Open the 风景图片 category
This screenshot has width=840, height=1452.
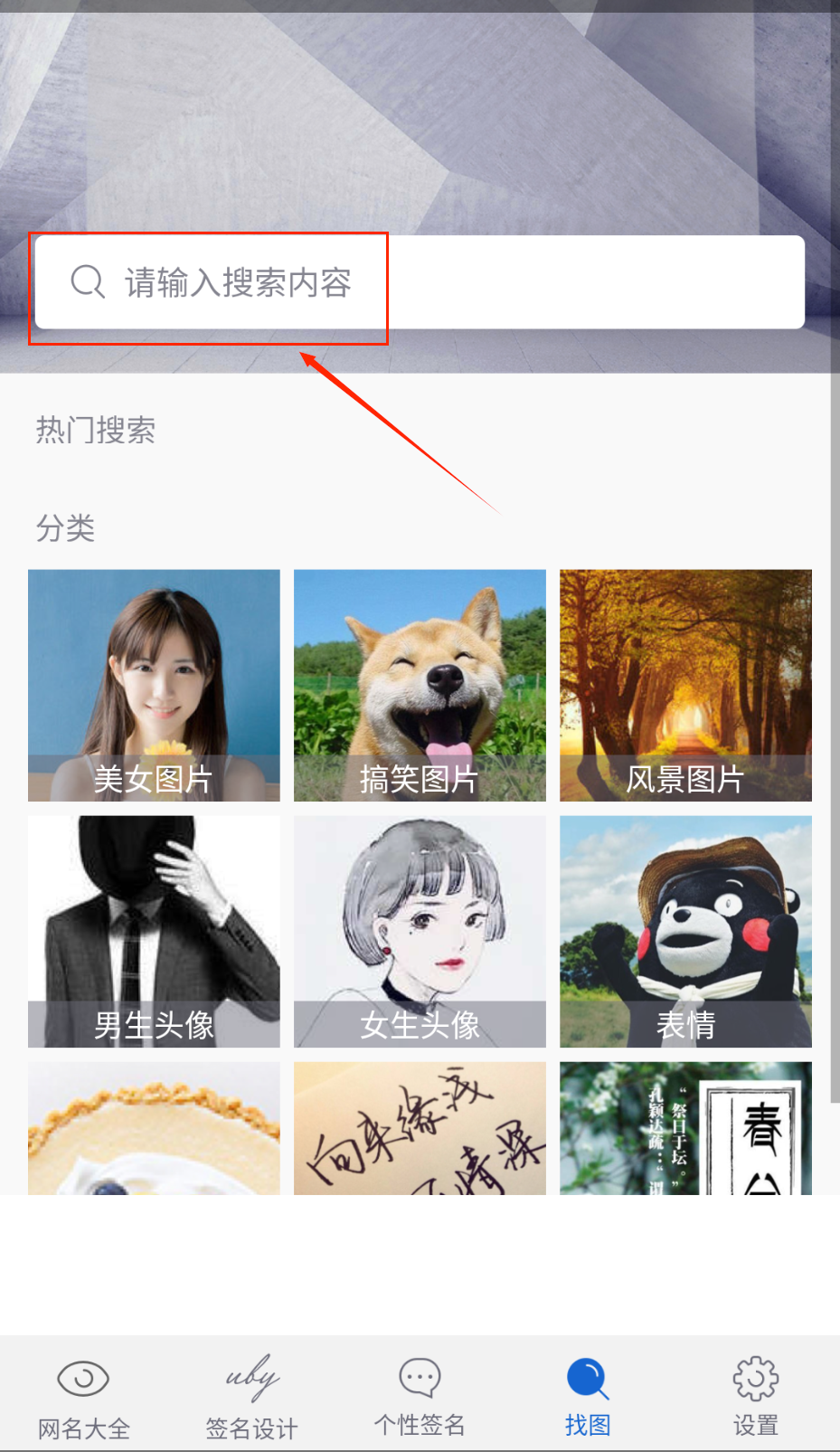coord(685,685)
